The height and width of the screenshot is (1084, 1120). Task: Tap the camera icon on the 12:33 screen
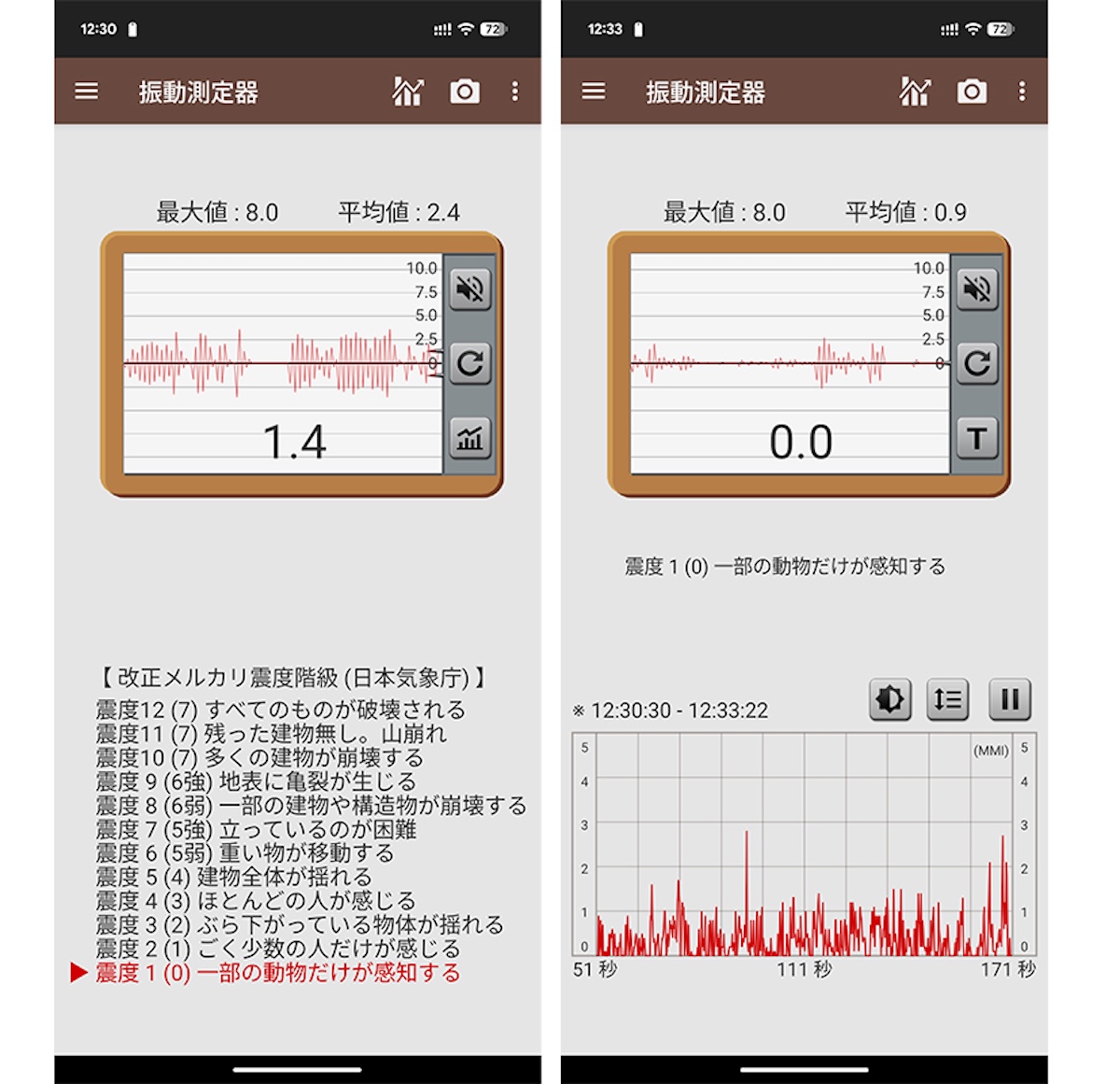(972, 92)
